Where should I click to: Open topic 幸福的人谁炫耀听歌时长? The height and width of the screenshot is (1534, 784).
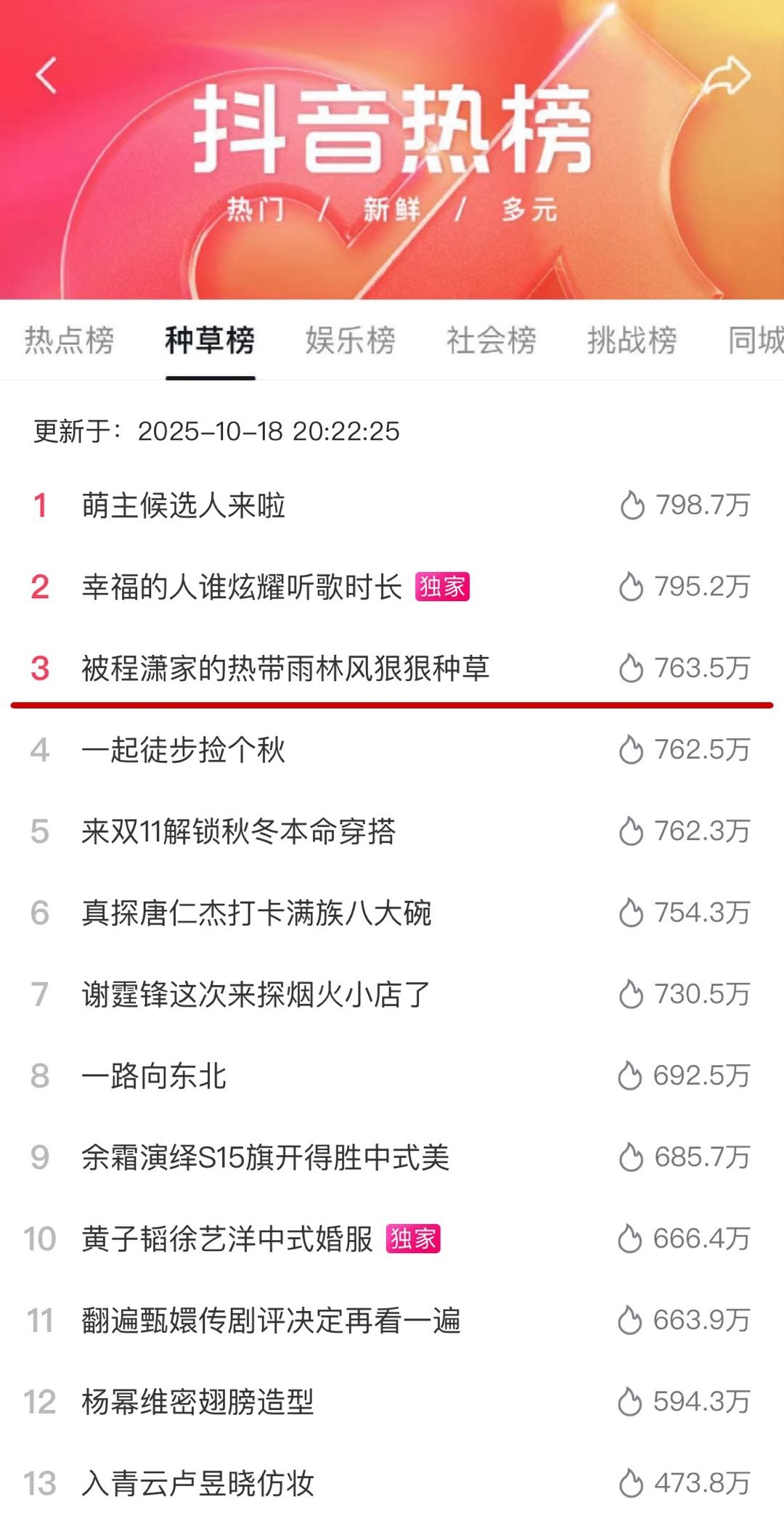tap(241, 587)
